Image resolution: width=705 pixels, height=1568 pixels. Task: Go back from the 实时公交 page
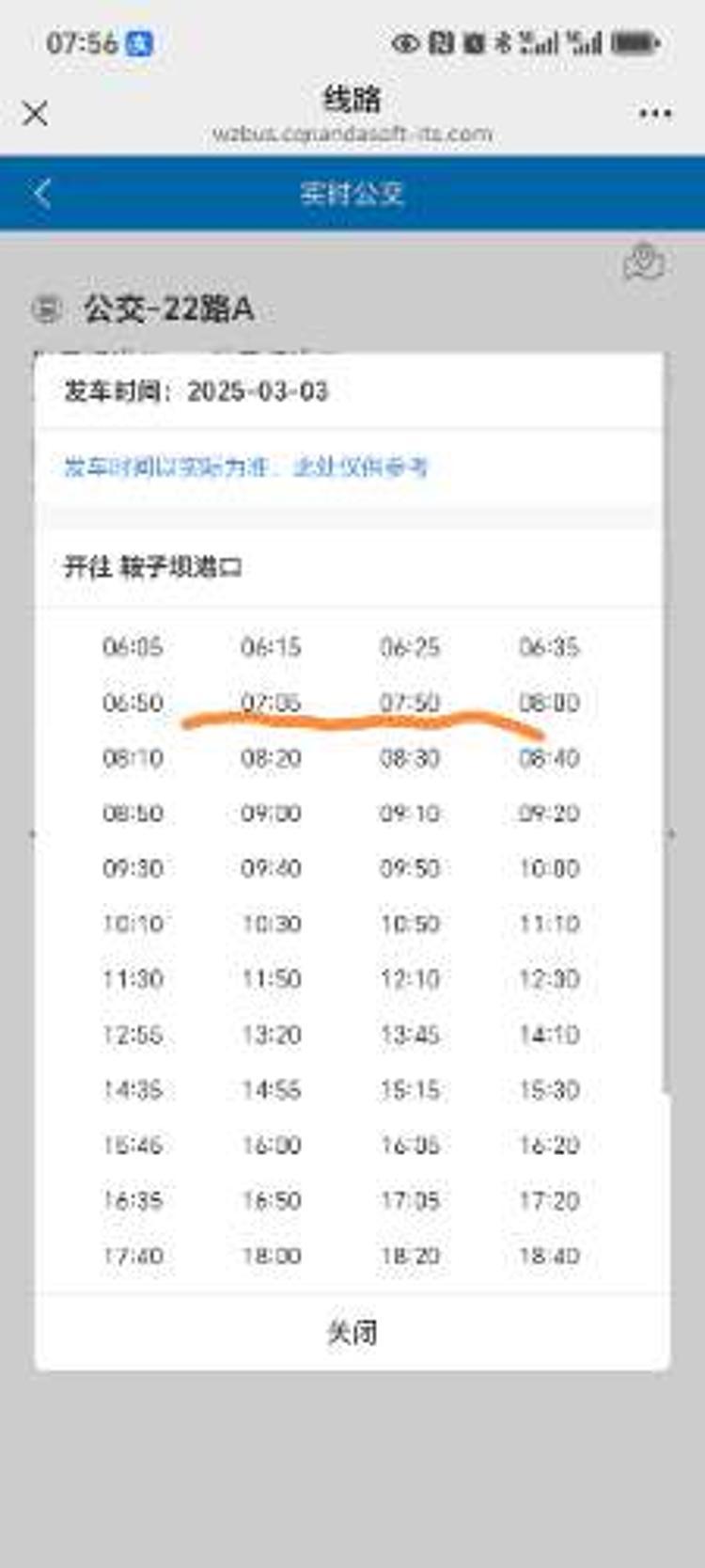[41, 193]
